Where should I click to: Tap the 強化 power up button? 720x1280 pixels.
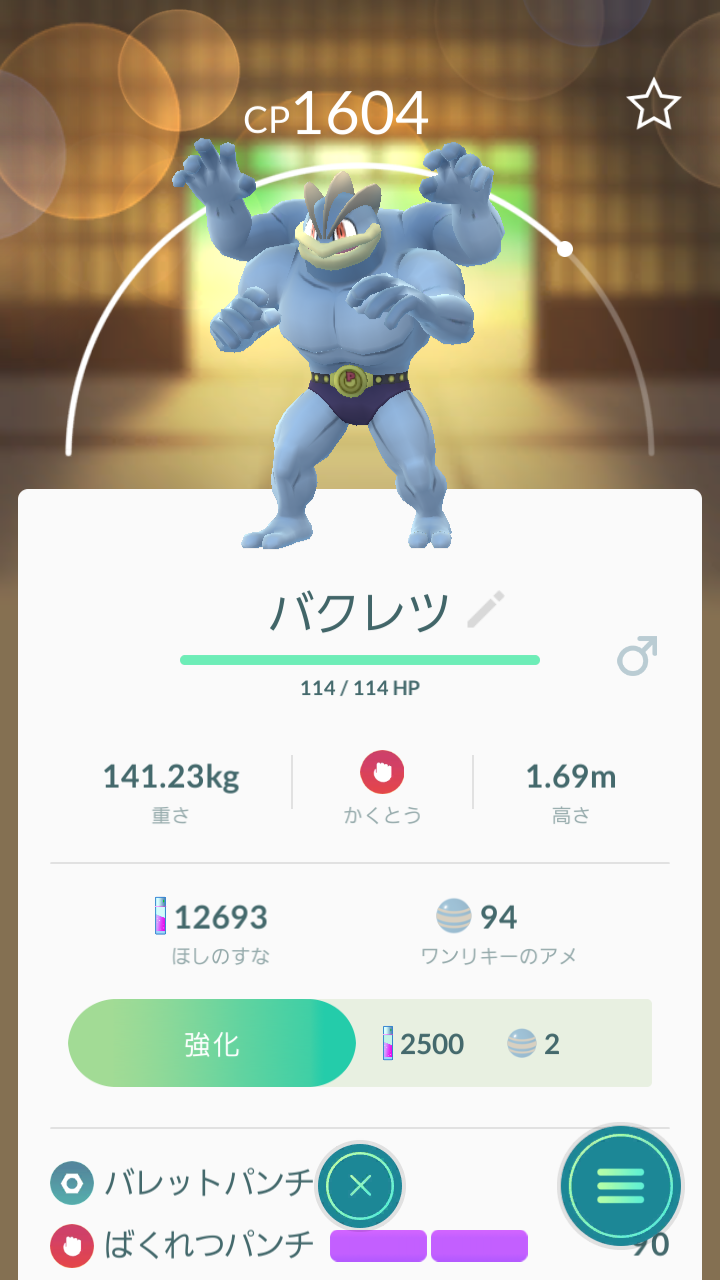tap(212, 1044)
